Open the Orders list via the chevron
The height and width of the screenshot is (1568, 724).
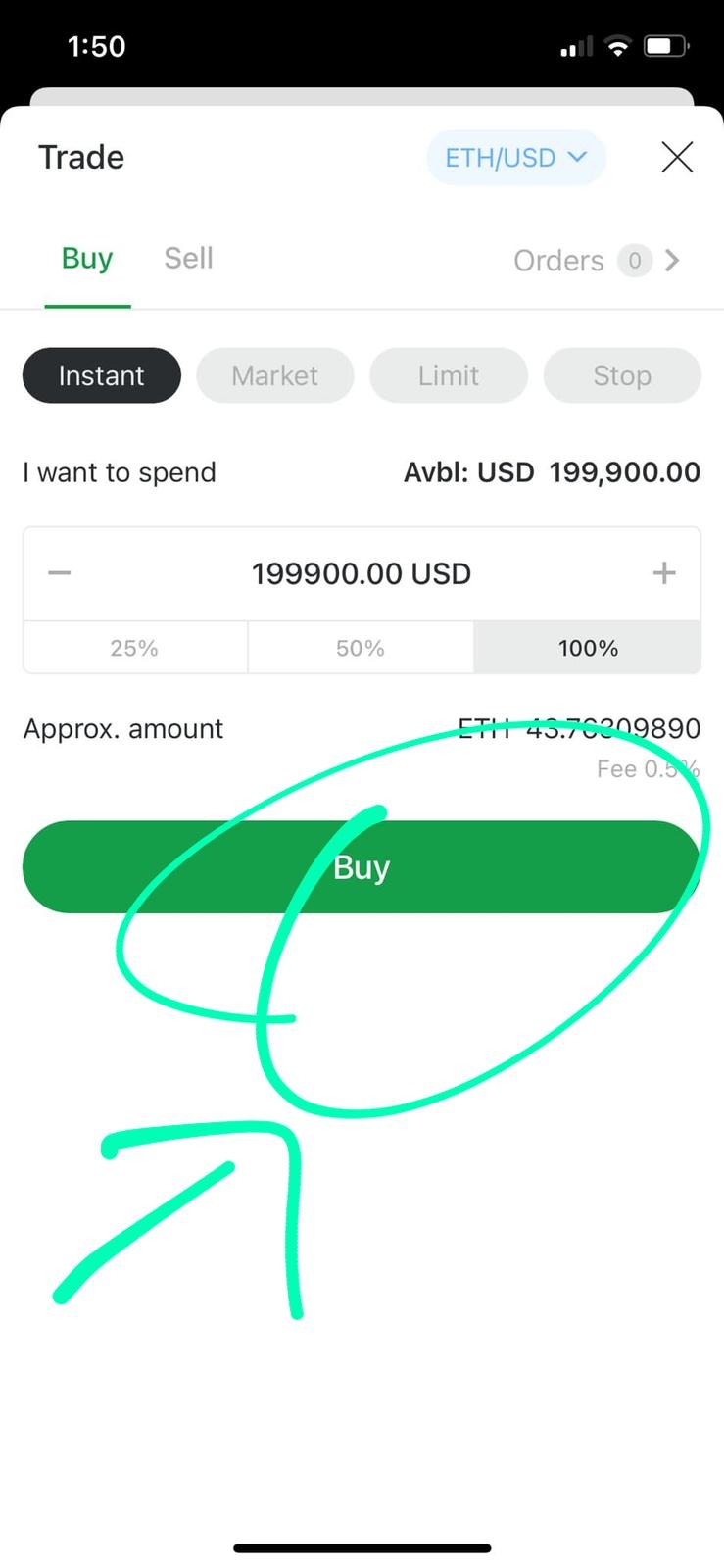pos(672,260)
